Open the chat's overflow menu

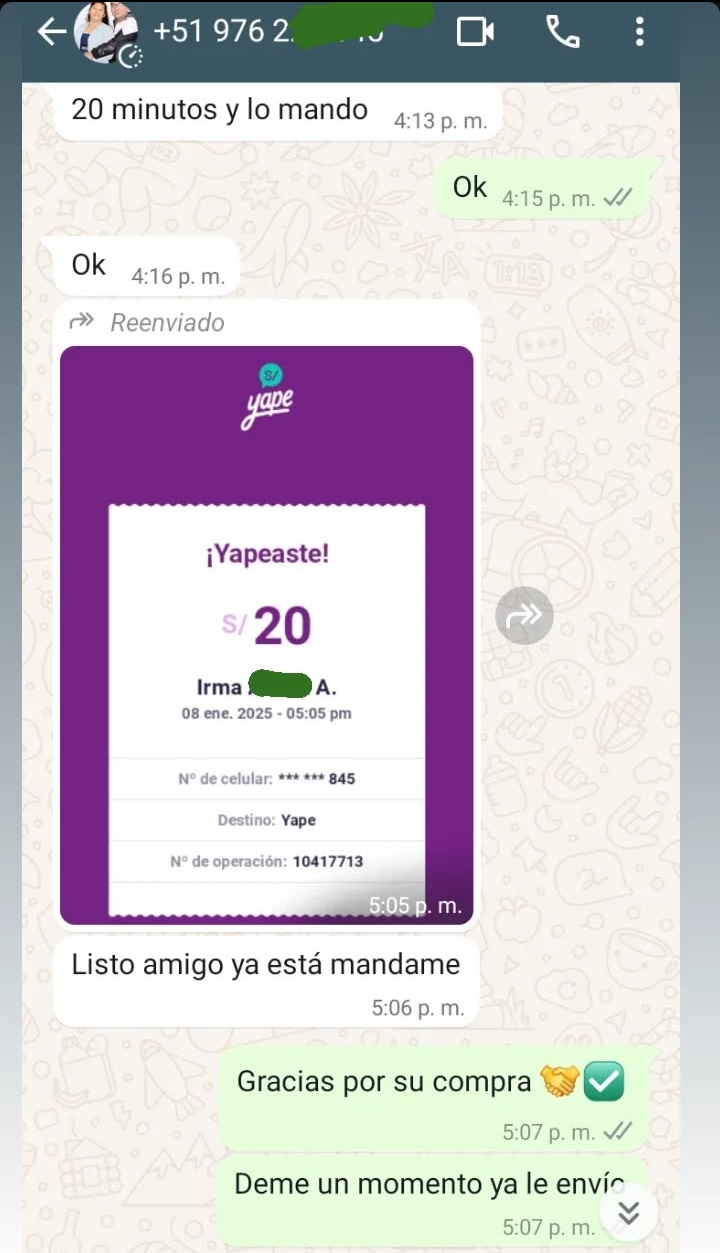click(x=640, y=32)
